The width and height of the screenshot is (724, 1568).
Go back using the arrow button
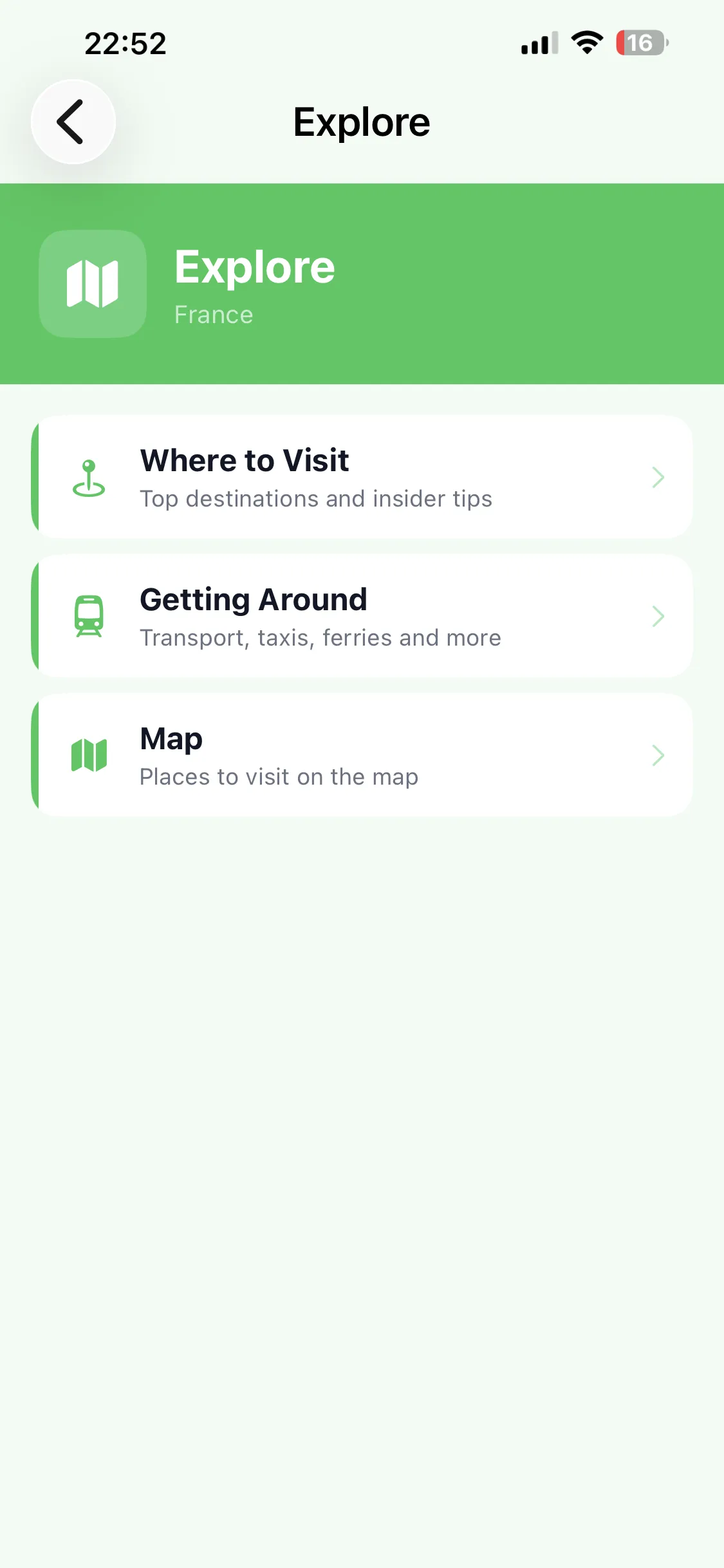(x=73, y=122)
